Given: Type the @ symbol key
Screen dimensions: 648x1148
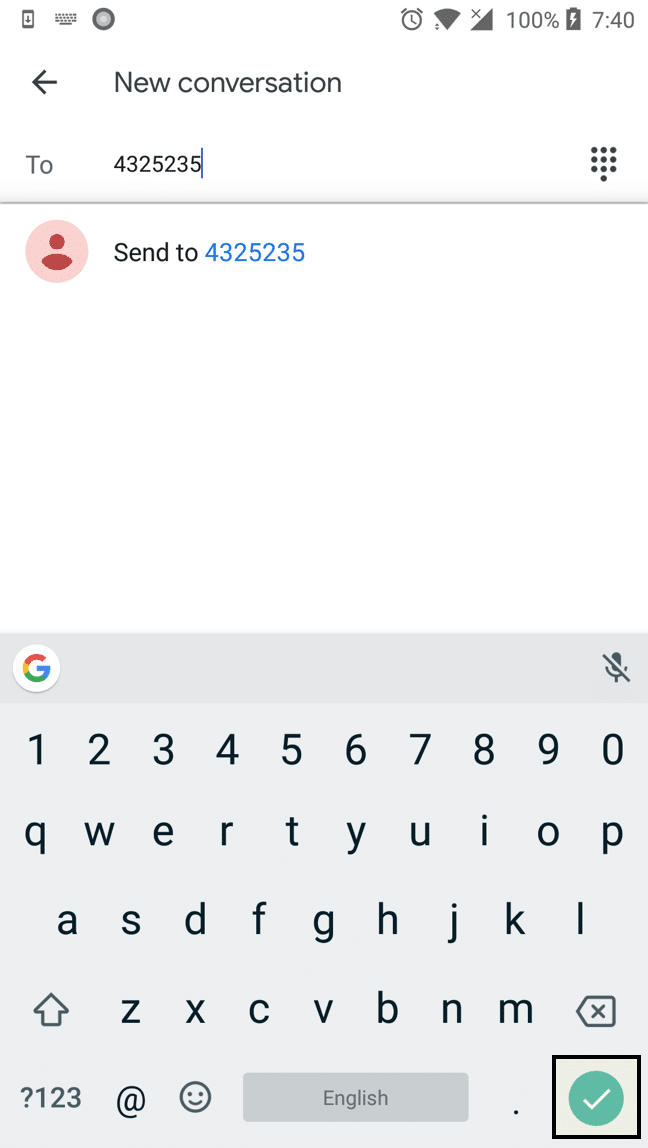Looking at the screenshot, I should (131, 1099).
